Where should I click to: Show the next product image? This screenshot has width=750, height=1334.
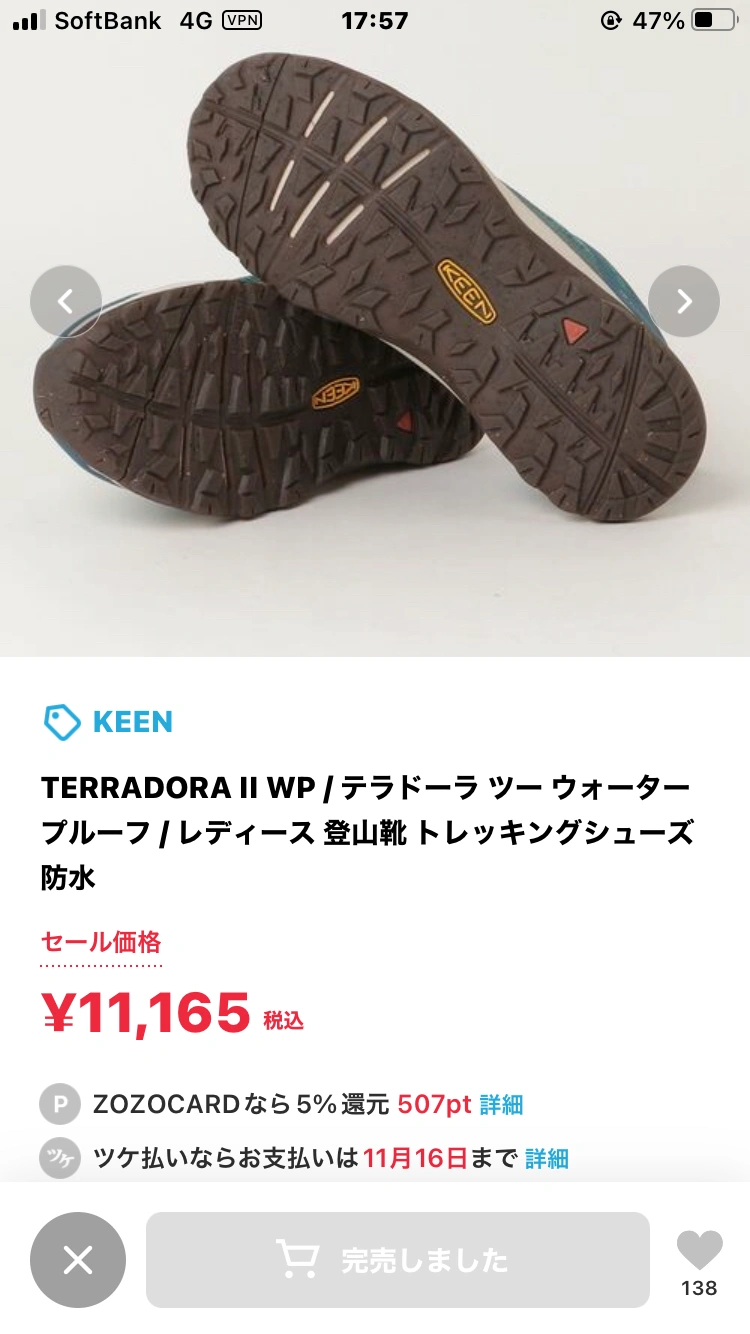click(684, 300)
